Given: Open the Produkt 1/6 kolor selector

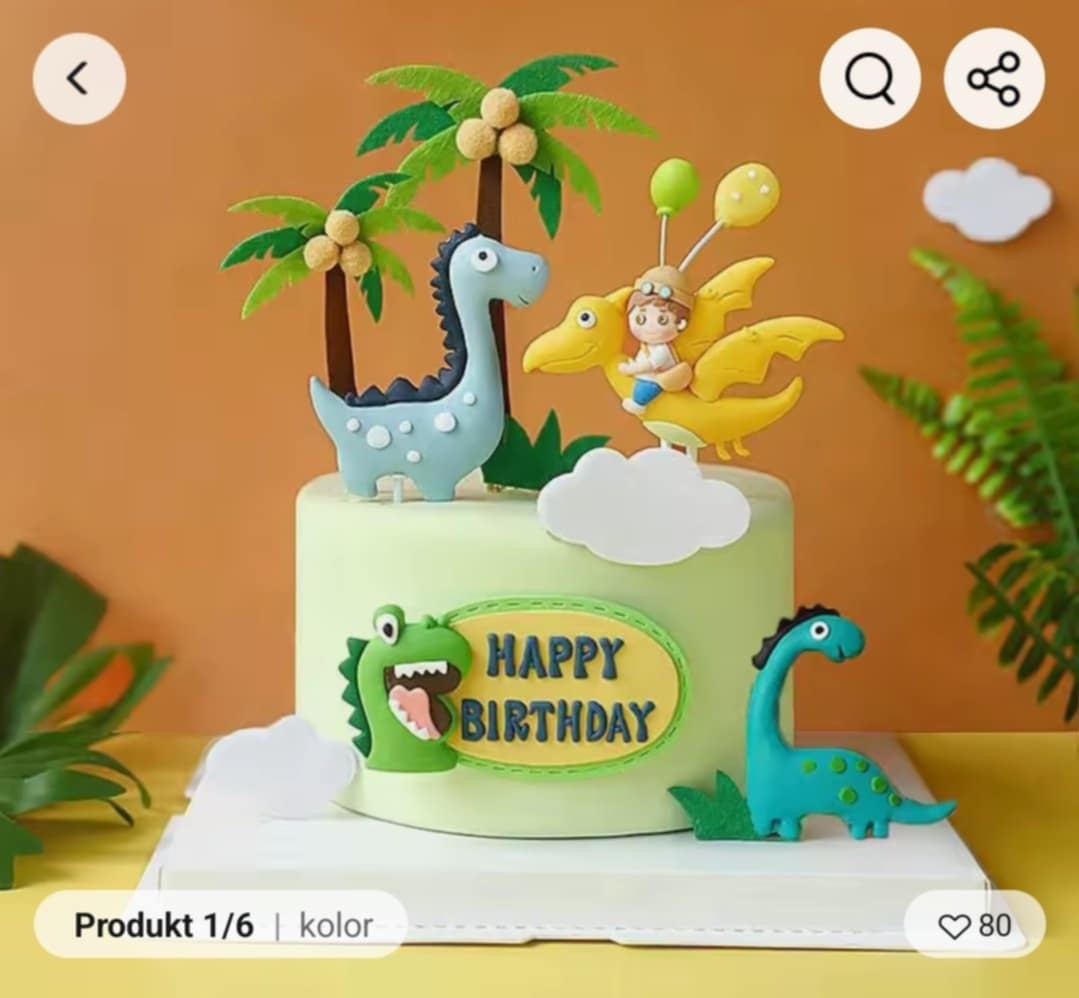Looking at the screenshot, I should [222, 925].
